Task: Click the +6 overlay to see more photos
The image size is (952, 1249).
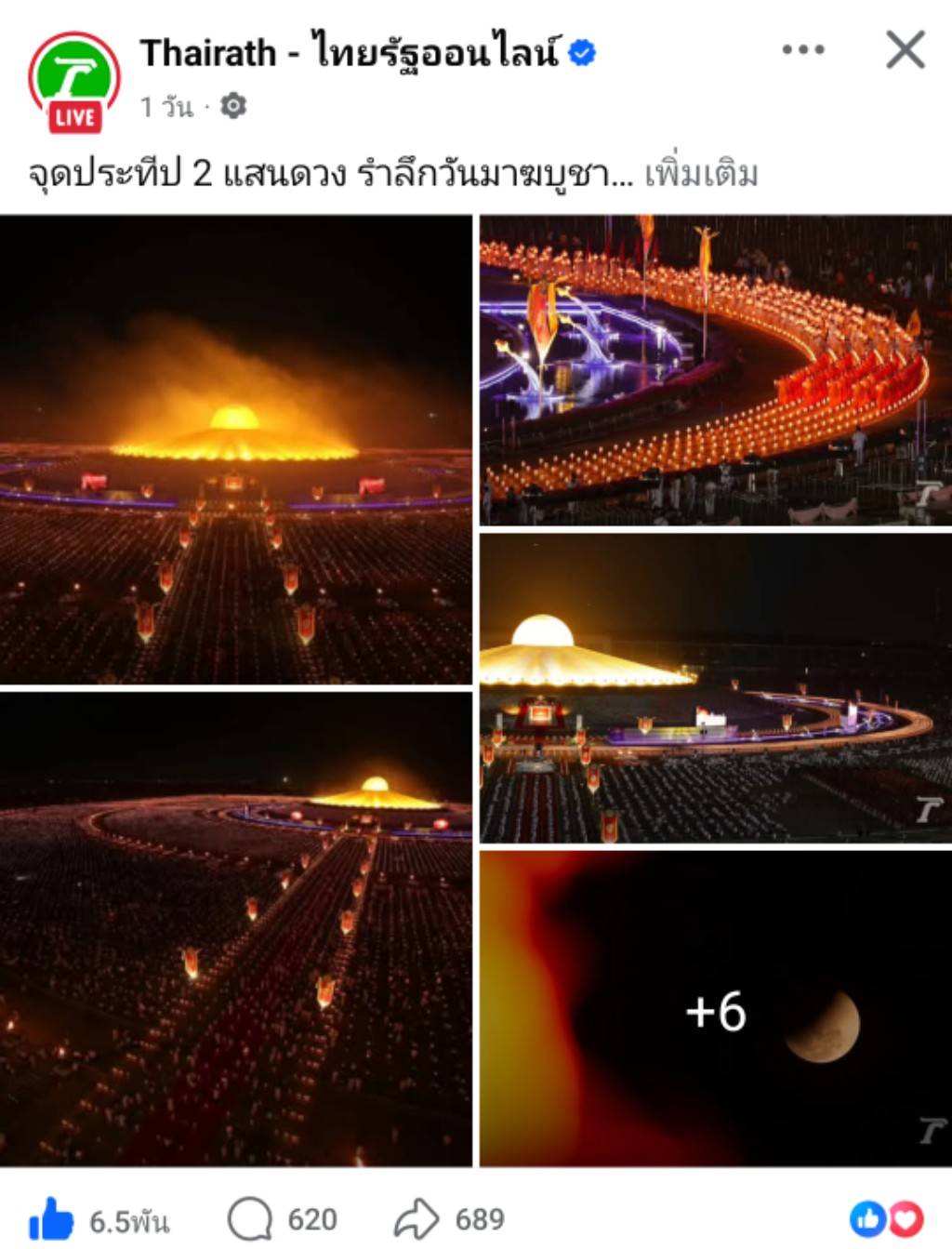Action: (716, 1014)
